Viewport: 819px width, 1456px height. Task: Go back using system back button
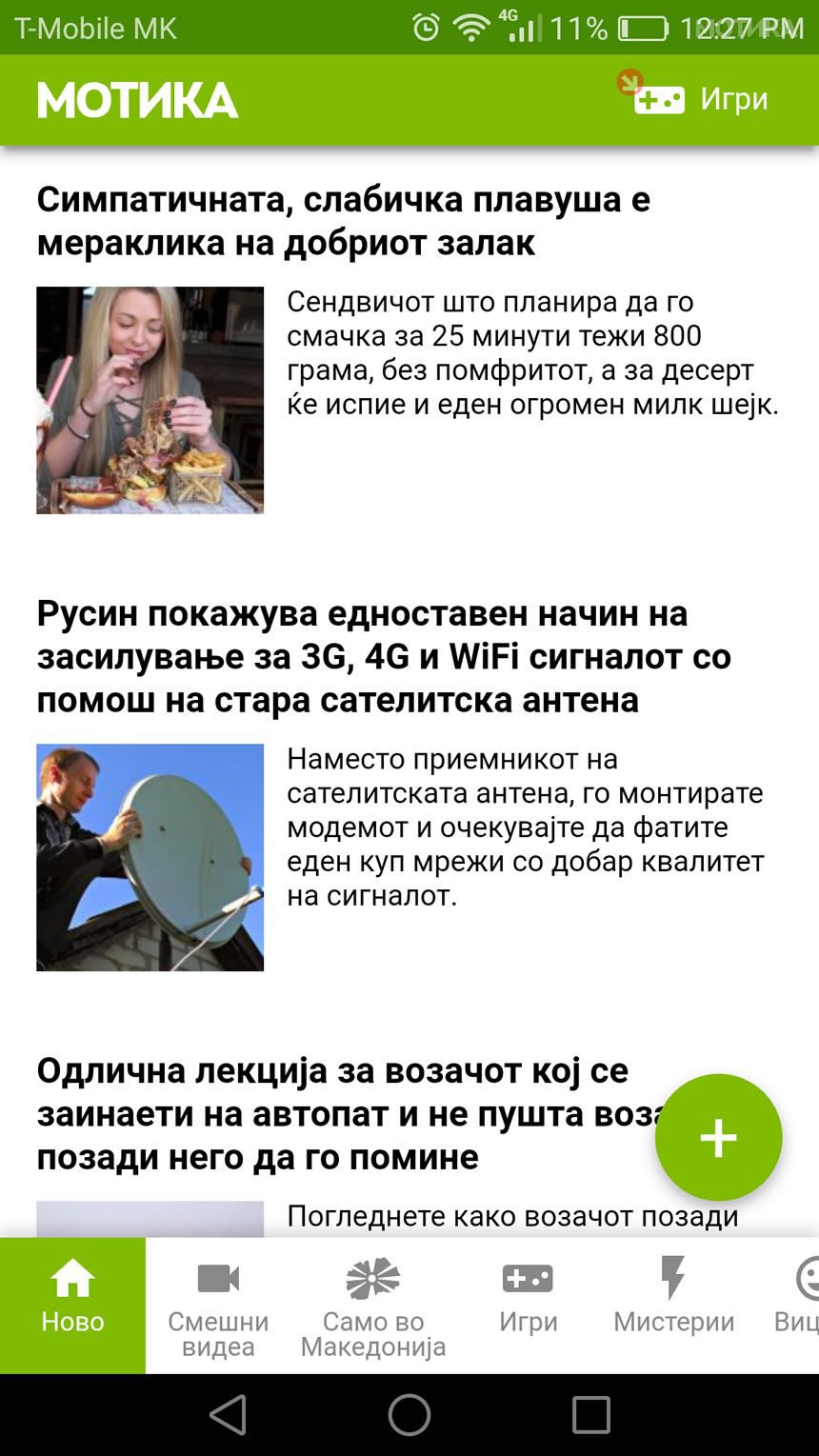pos(229,1415)
